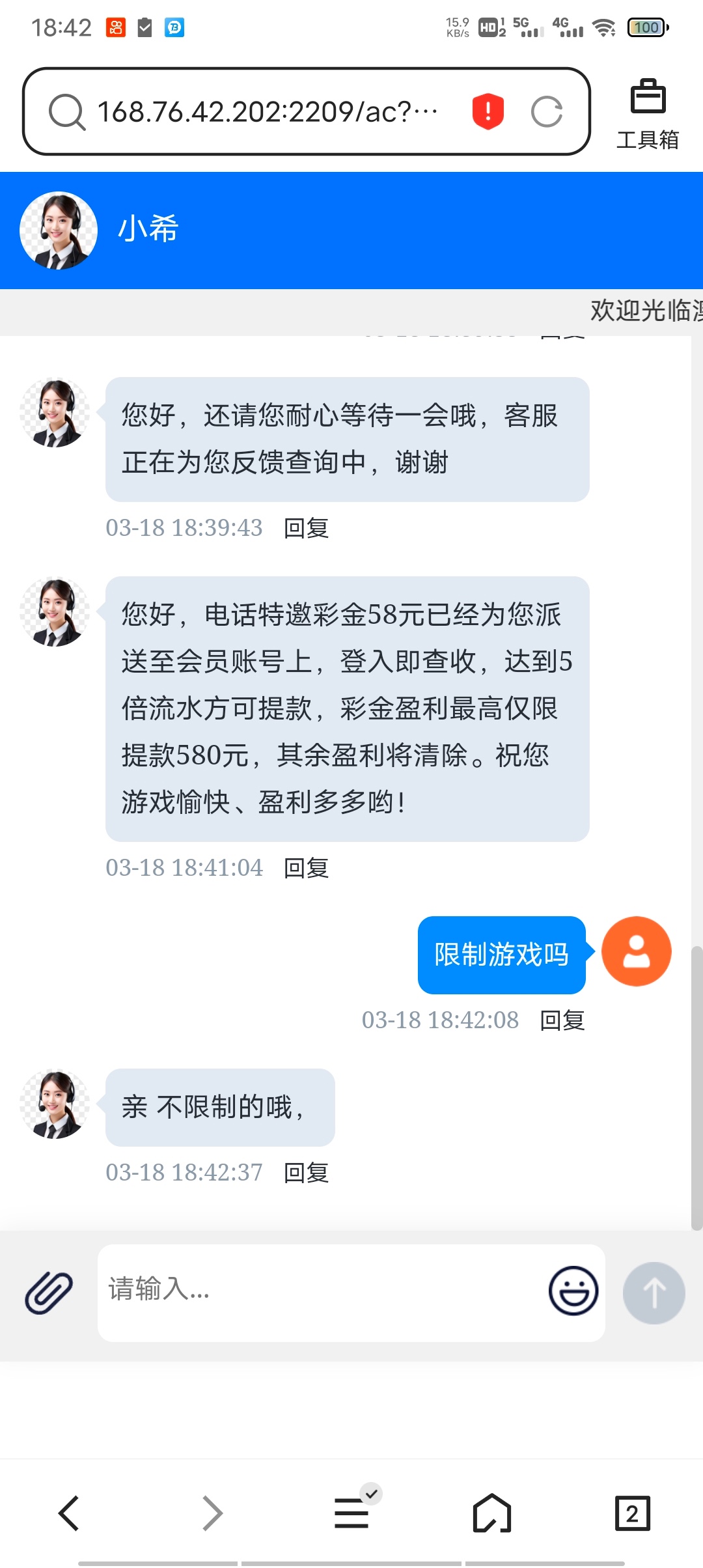
Task: Attach a file with the paperclip
Action: (49, 1293)
